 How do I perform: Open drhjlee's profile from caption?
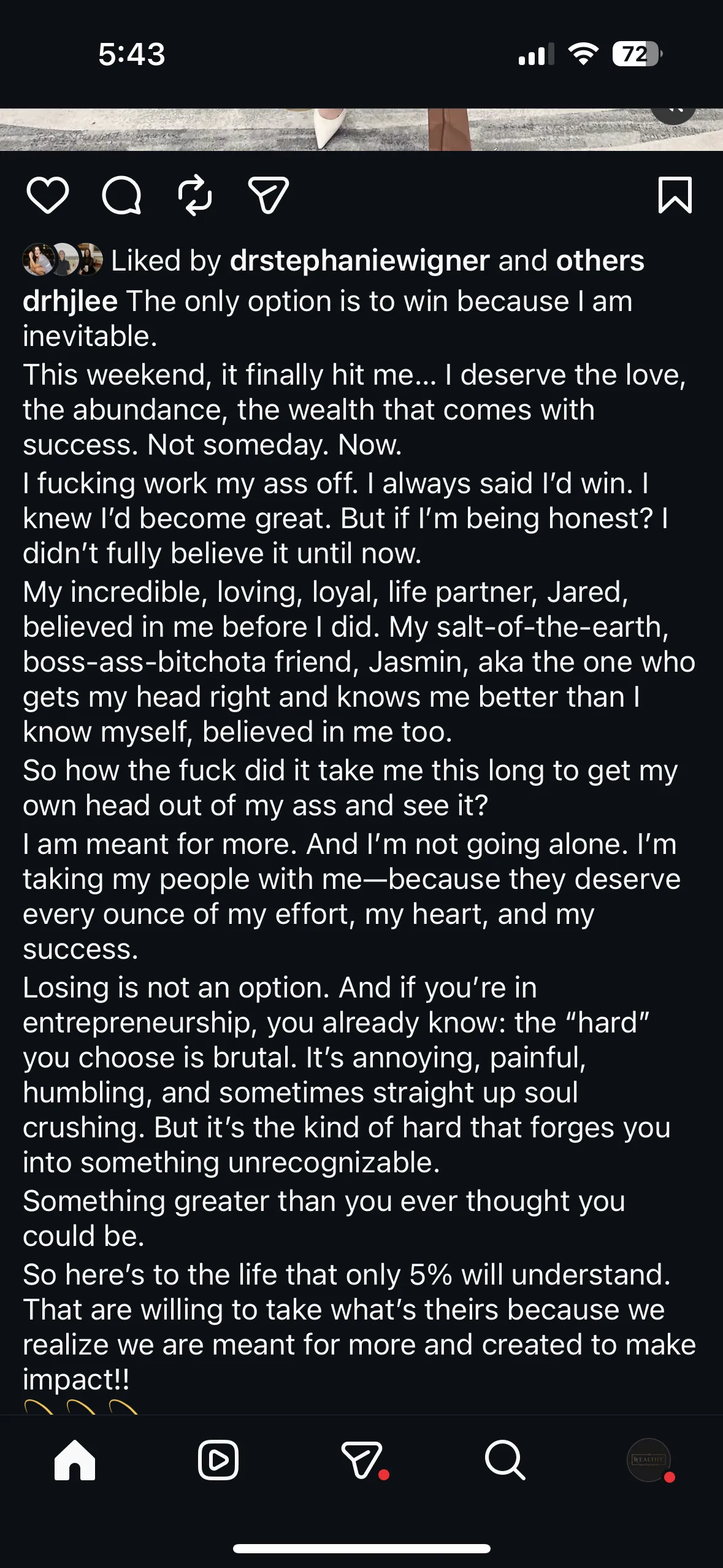[70, 301]
